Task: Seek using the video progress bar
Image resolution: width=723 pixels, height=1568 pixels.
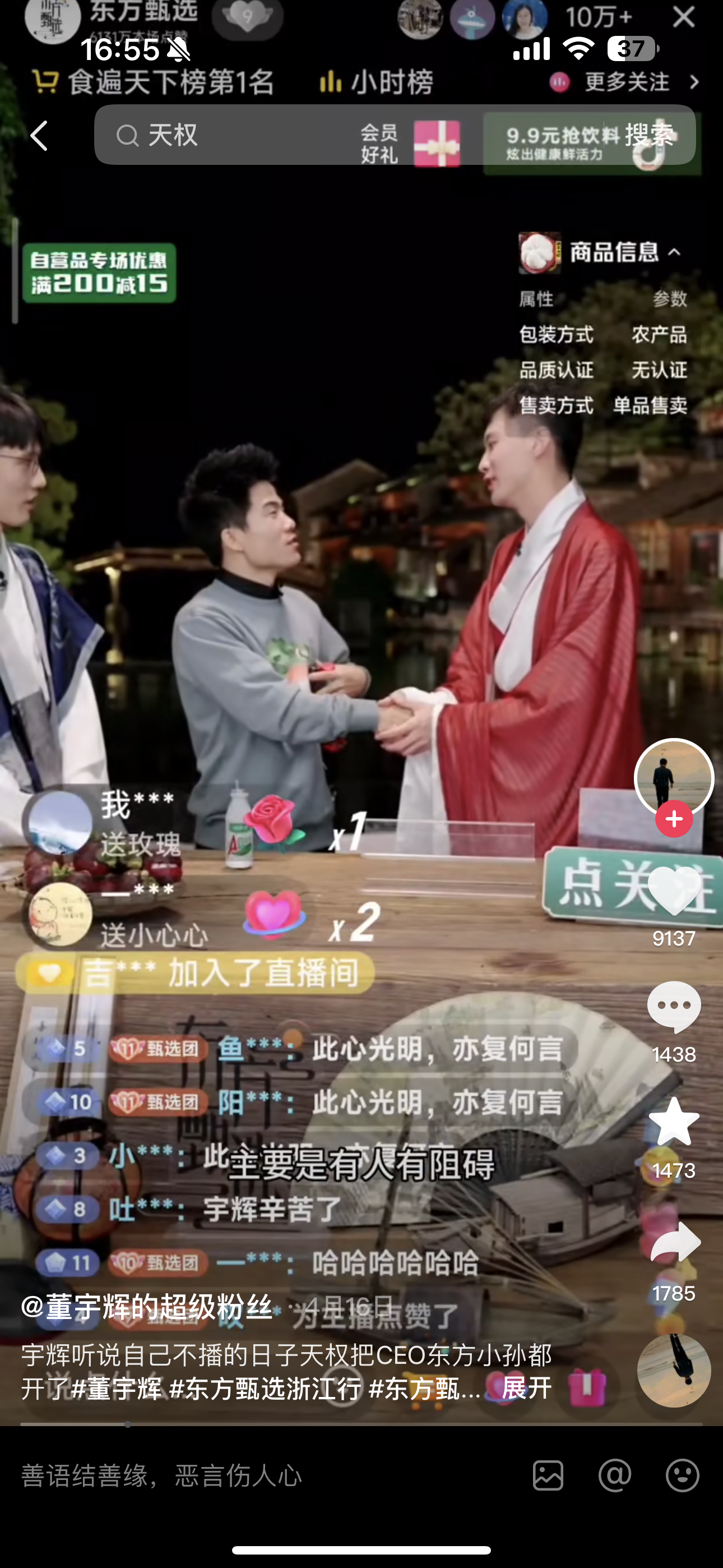Action: click(x=361, y=1424)
